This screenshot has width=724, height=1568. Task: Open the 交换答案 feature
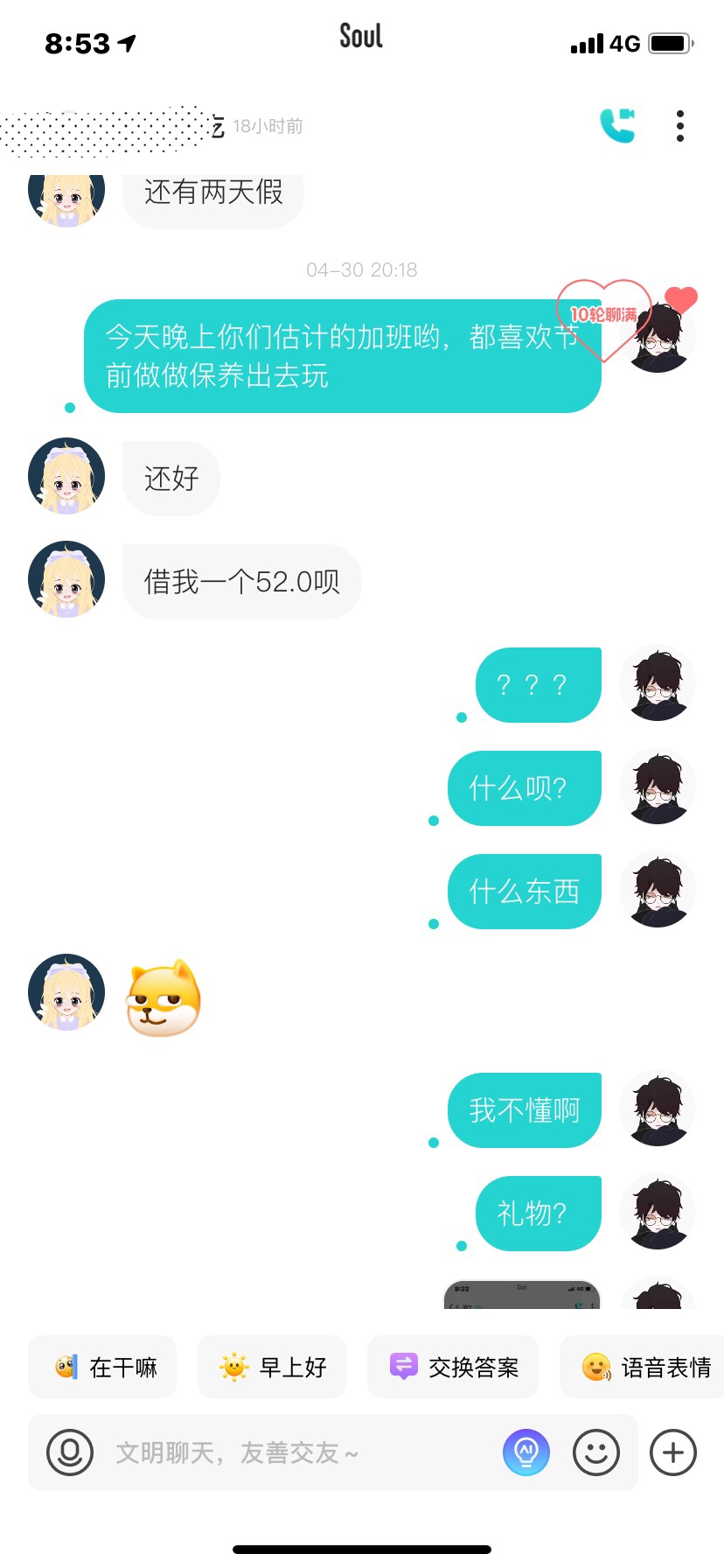tap(453, 1367)
